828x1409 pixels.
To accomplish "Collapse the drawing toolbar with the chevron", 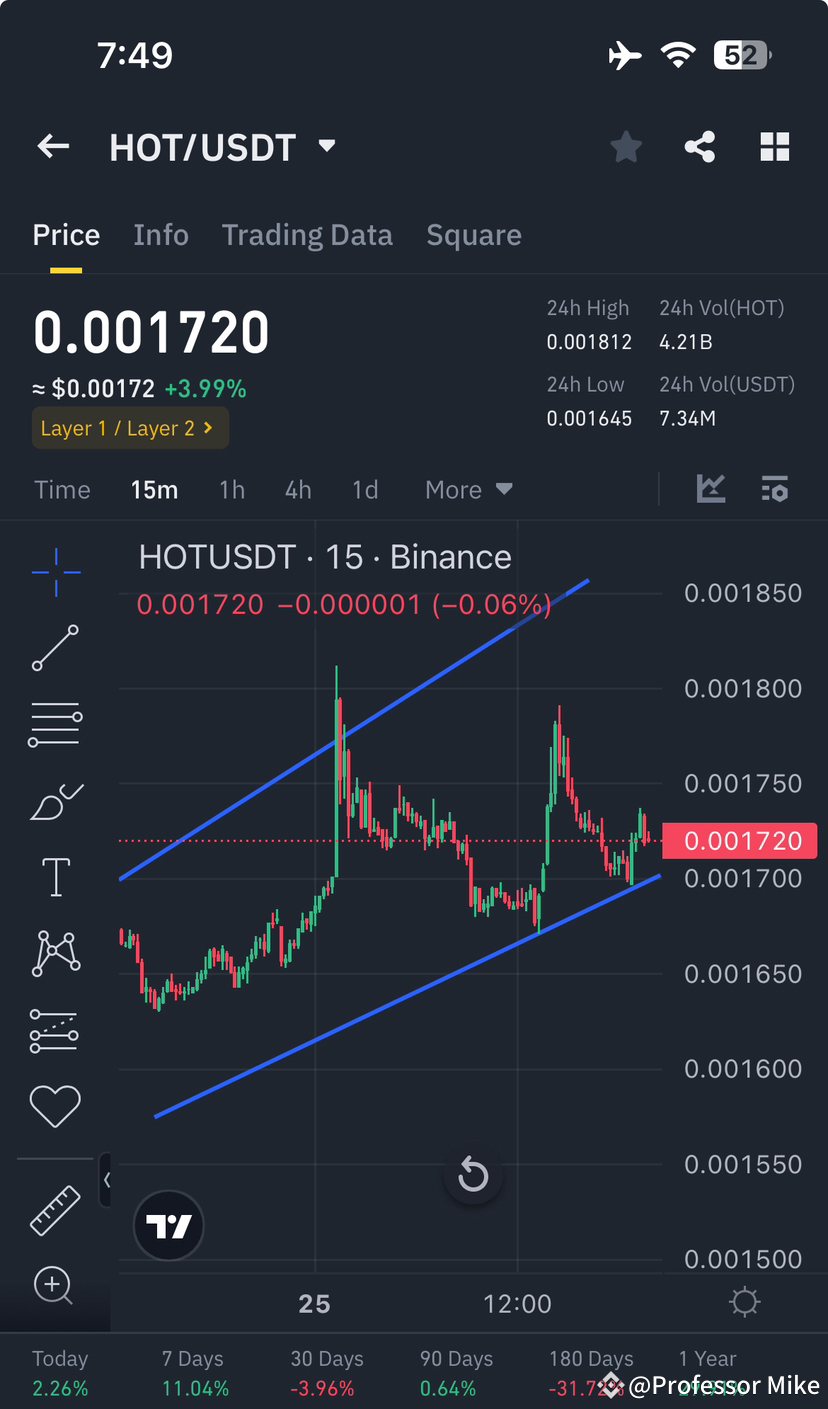I will 107,1180.
